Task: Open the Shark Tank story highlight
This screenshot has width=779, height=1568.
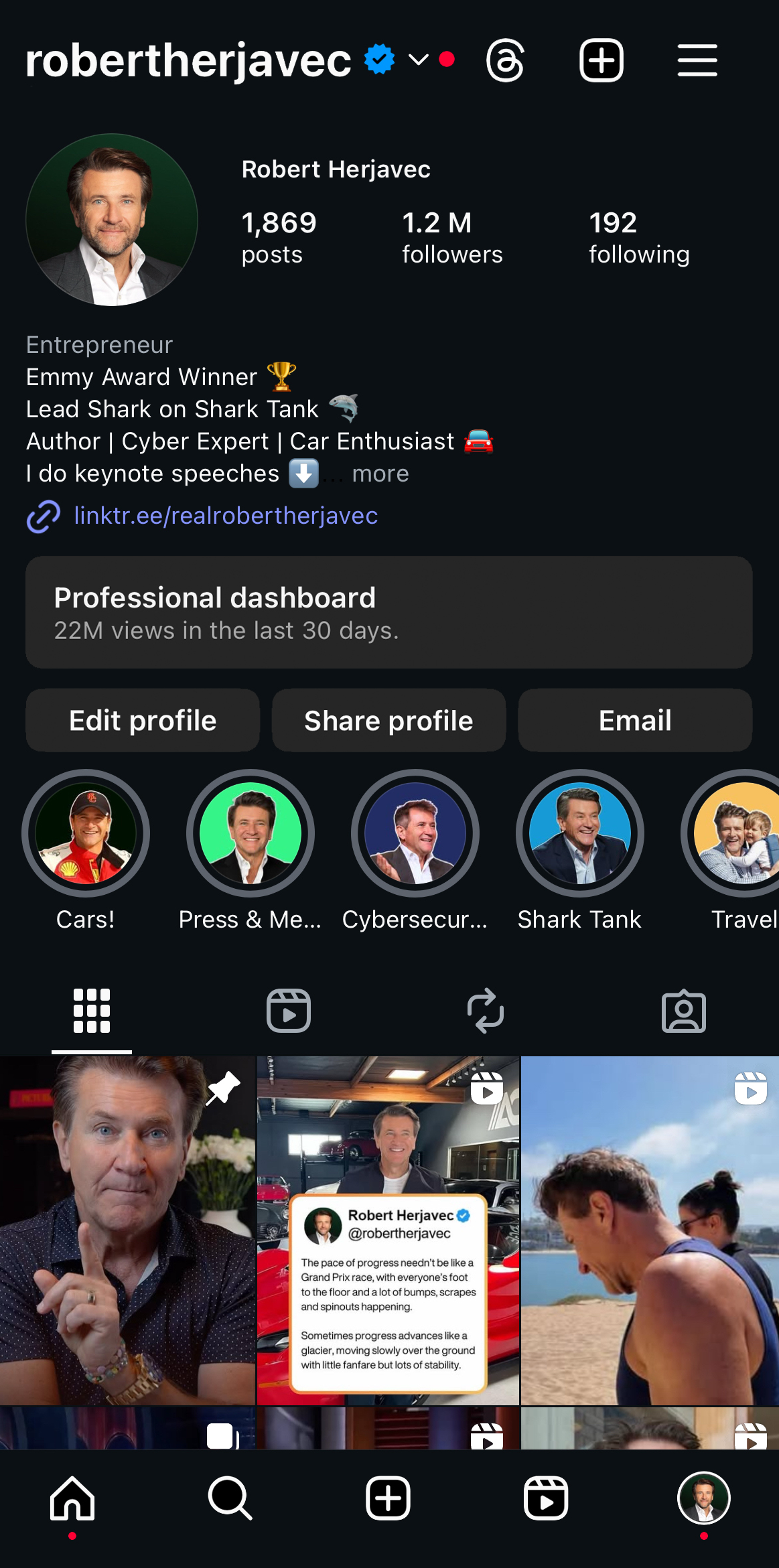Action: [x=579, y=834]
